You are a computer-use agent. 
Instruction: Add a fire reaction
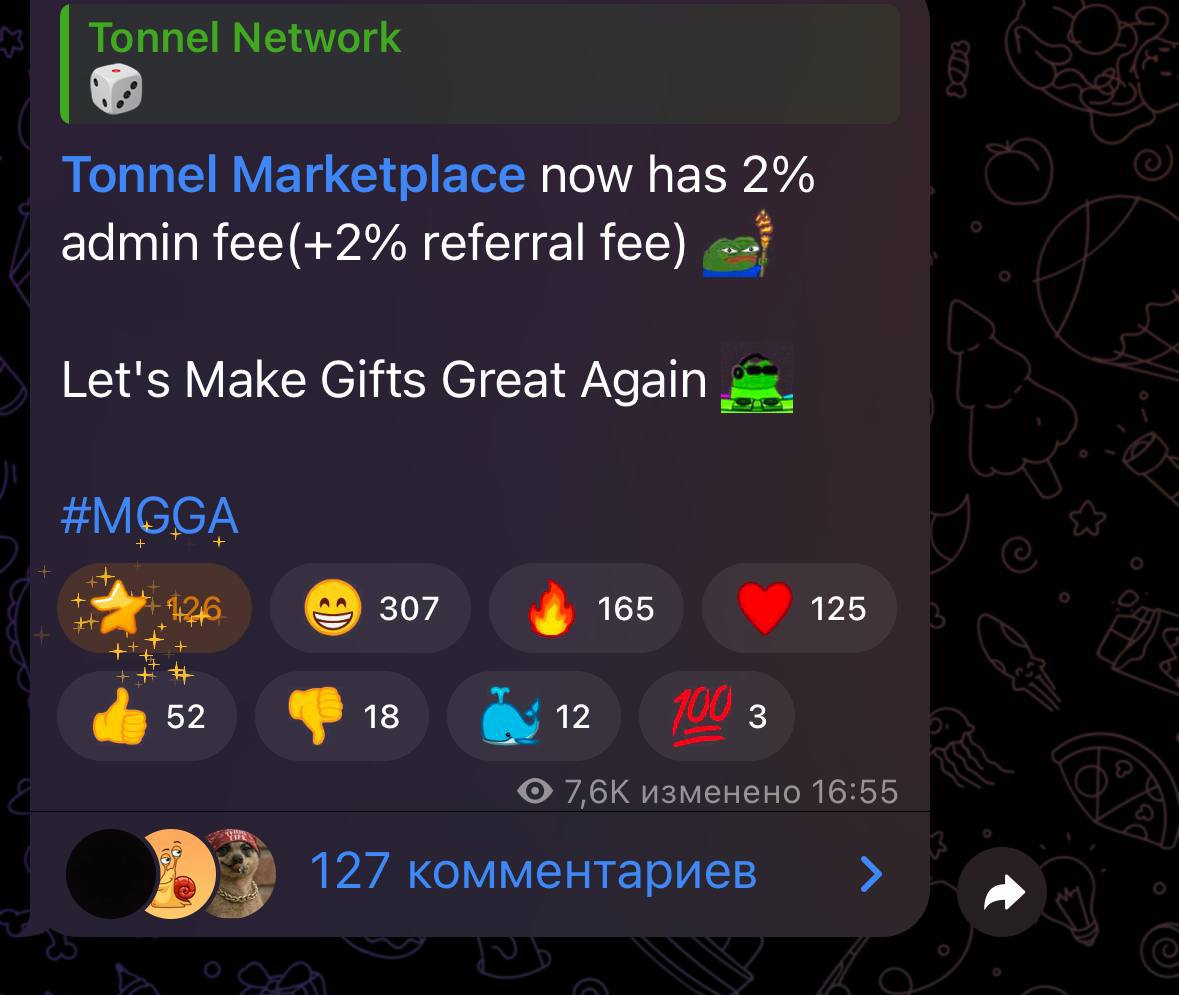point(586,608)
